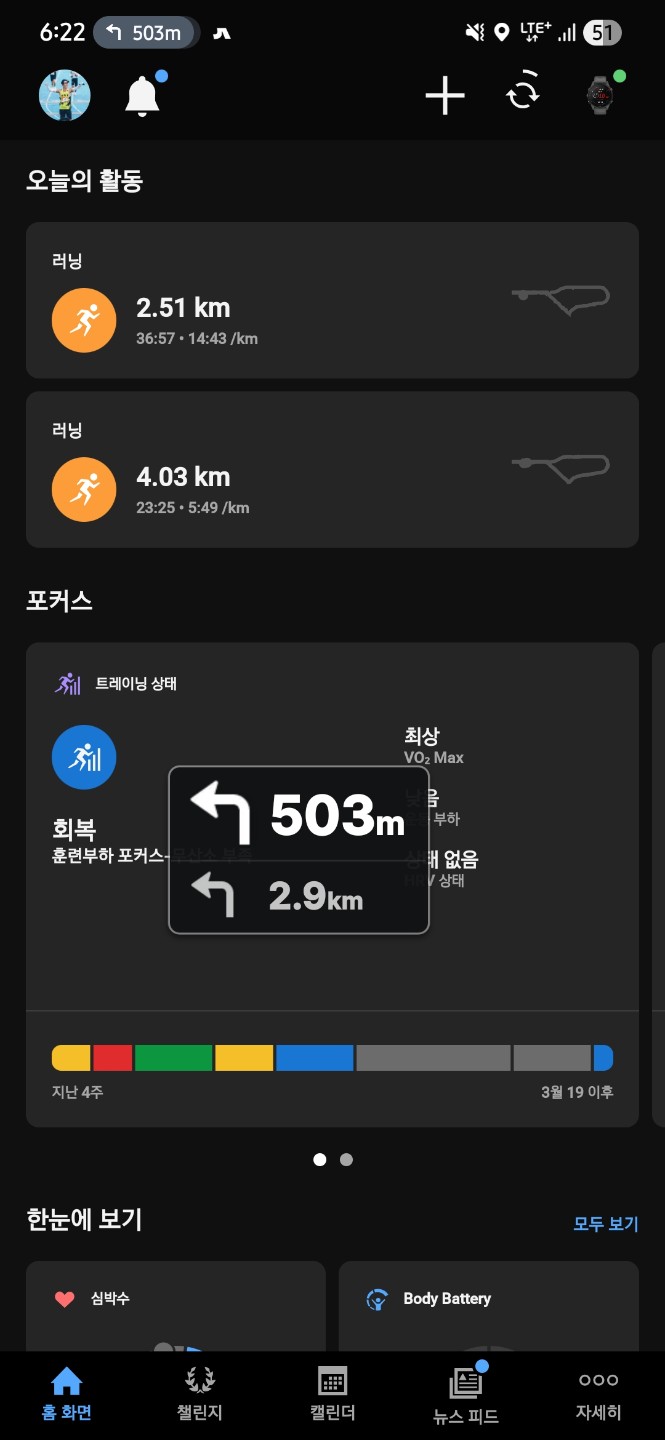The width and height of the screenshot is (665, 1440).
Task: Open the 자세히 more tab
Action: (x=598, y=1395)
